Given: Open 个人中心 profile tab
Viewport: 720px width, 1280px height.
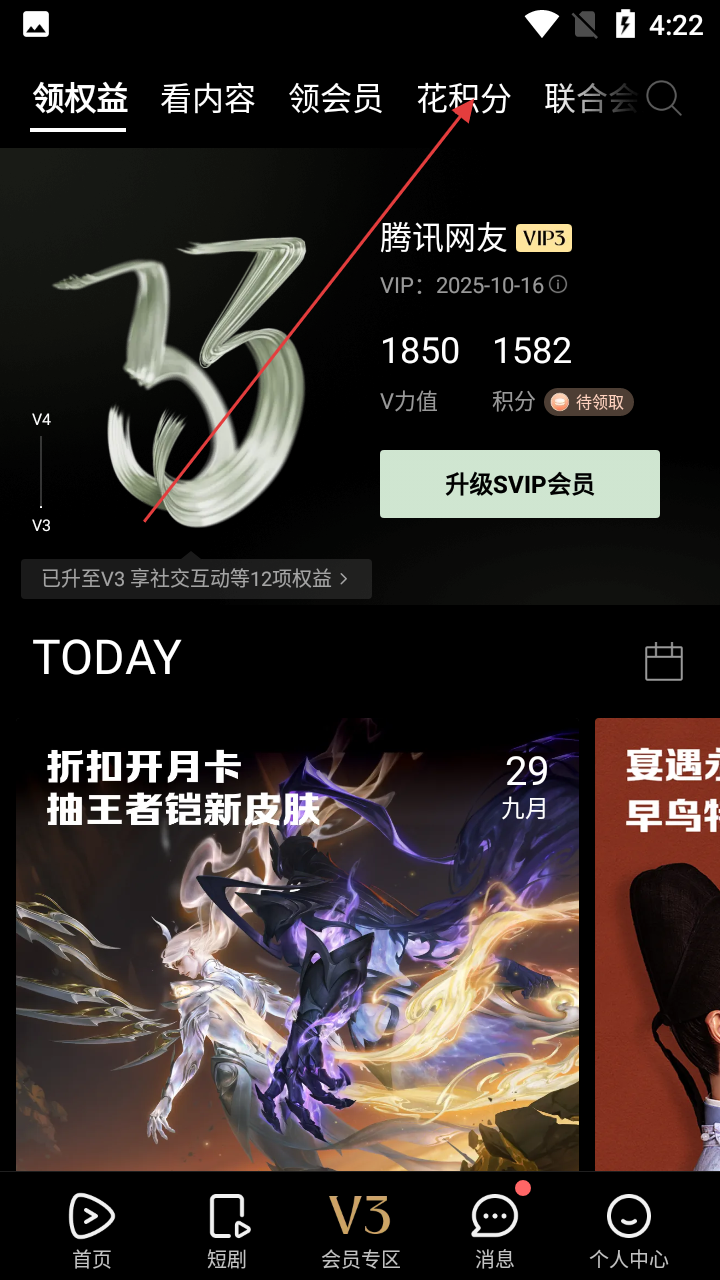Looking at the screenshot, I should pyautogui.click(x=629, y=1228).
